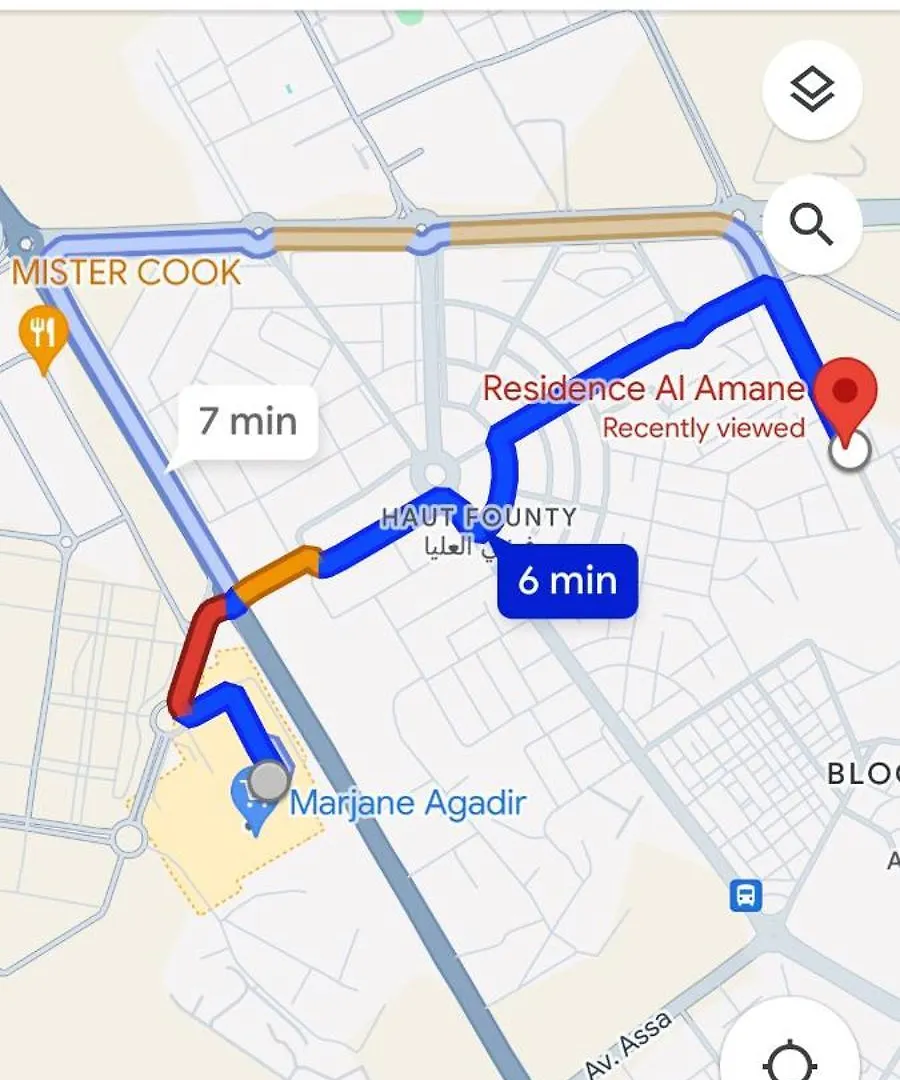Select the 7 min alternate route
This screenshot has width=900, height=1080.
tap(247, 421)
